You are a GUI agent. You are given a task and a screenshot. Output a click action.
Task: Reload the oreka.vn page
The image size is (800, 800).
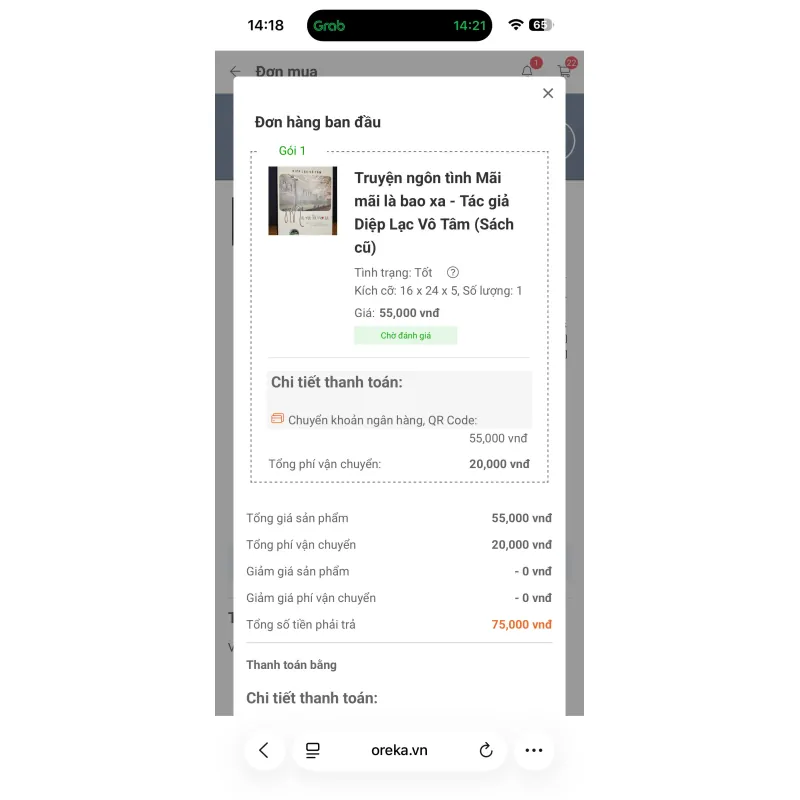[x=486, y=750]
